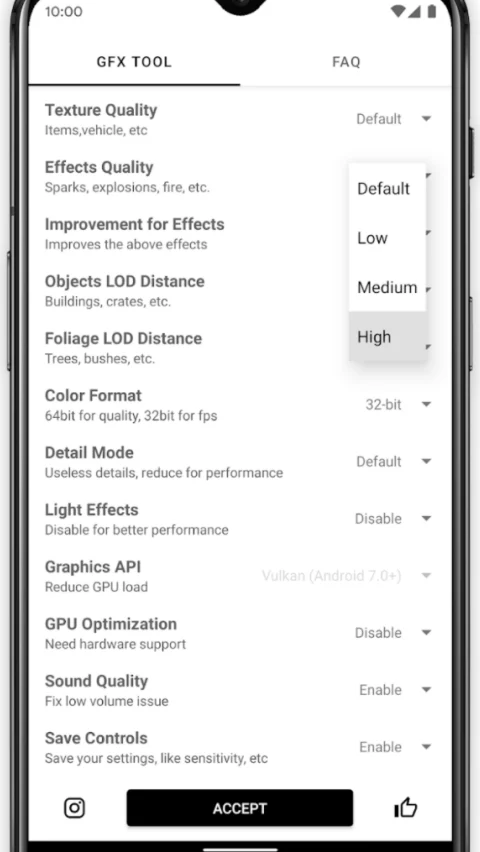
Task: Open the Instagram icon link
Action: (74, 808)
